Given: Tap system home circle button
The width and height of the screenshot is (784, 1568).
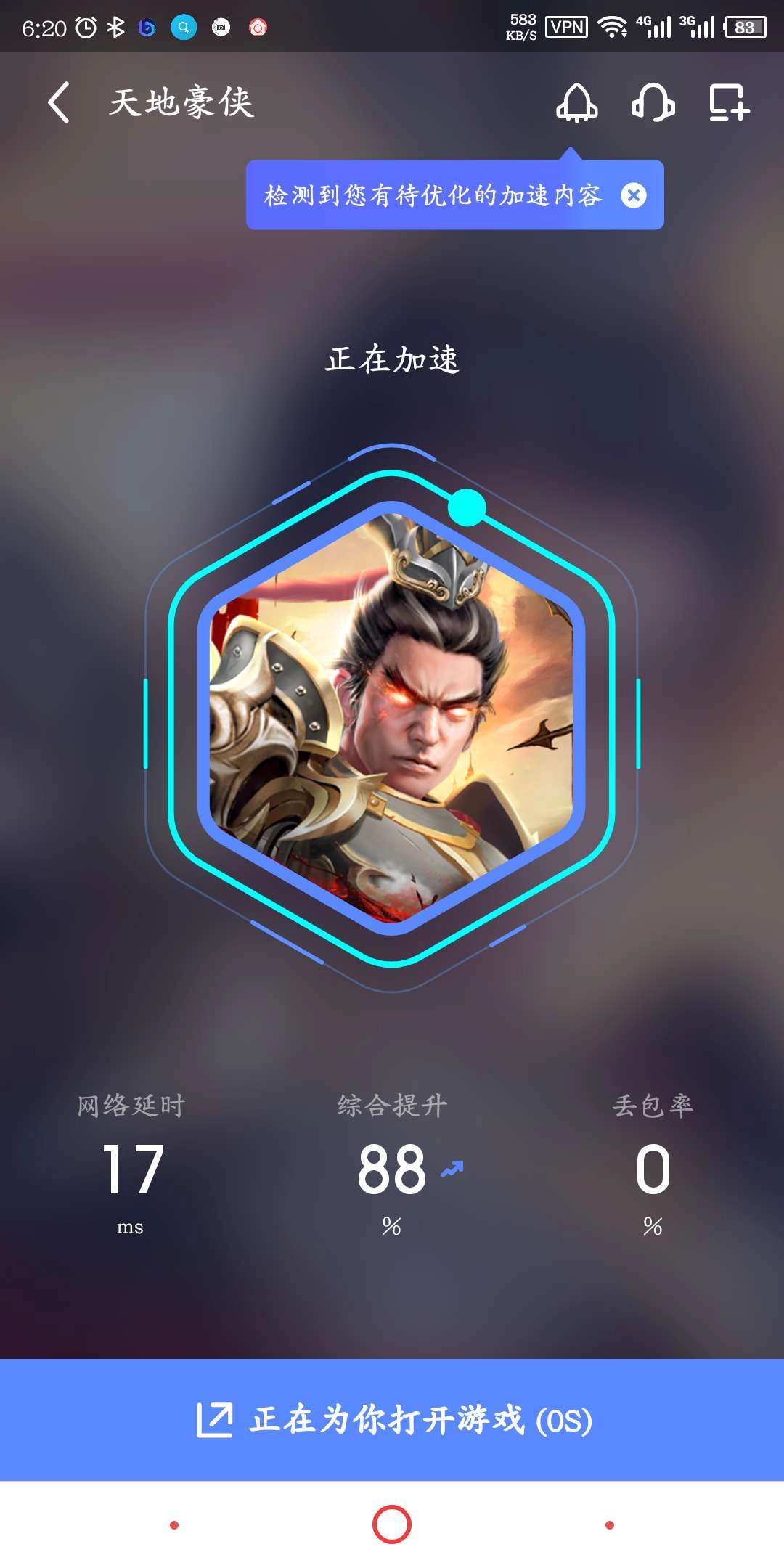Looking at the screenshot, I should tap(392, 1524).
